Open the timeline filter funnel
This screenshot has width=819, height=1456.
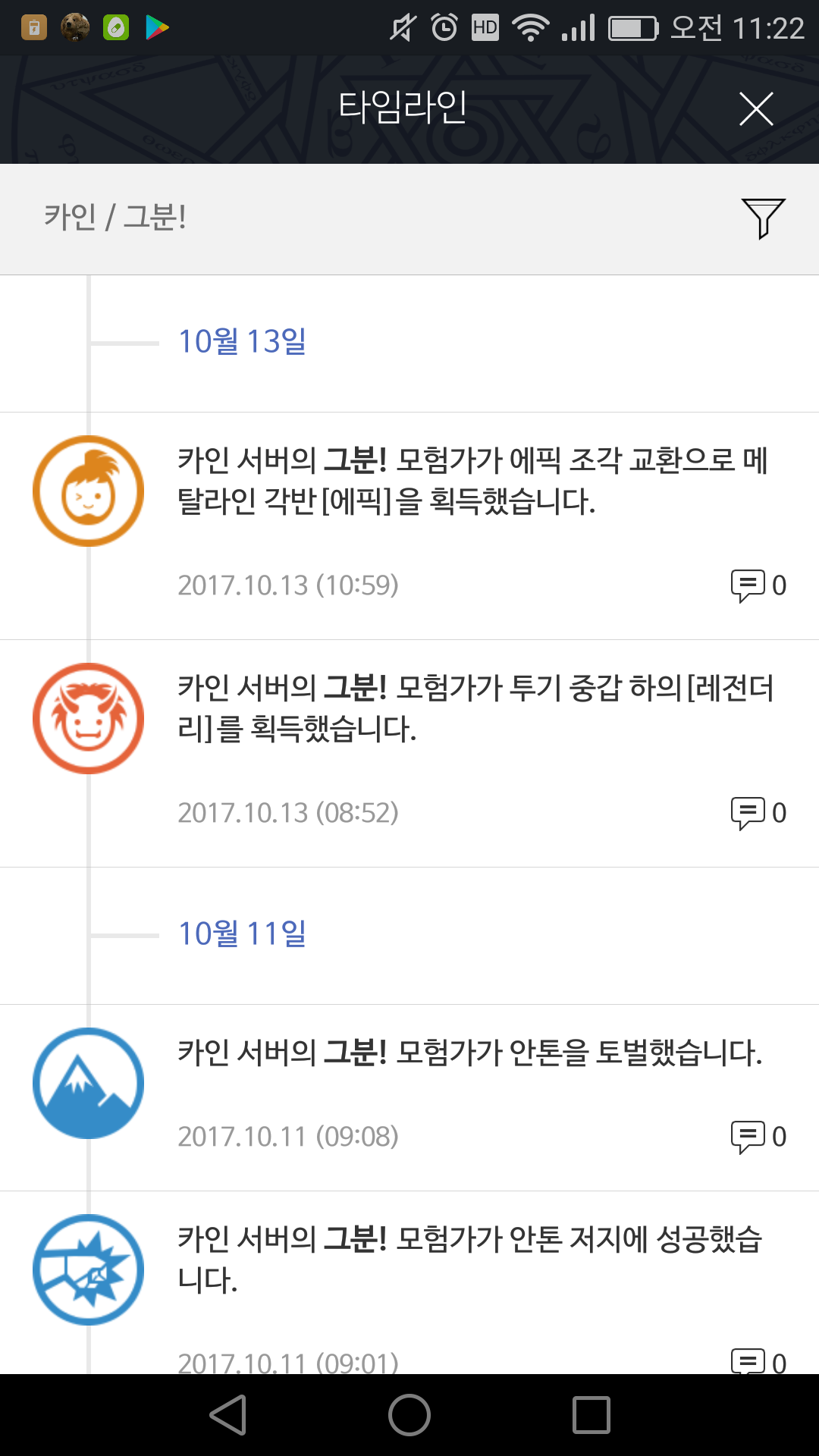(763, 218)
